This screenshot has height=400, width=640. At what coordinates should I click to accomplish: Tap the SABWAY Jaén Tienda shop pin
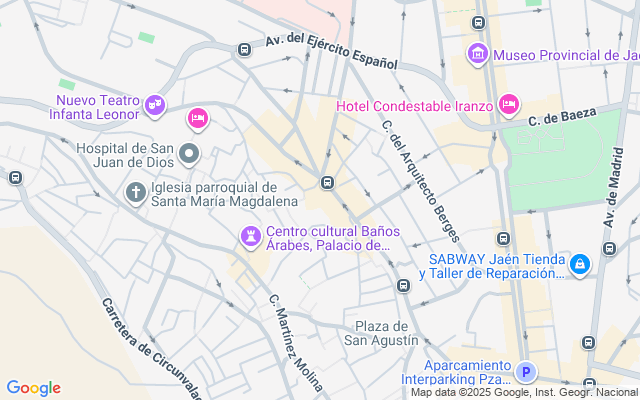coord(581,264)
